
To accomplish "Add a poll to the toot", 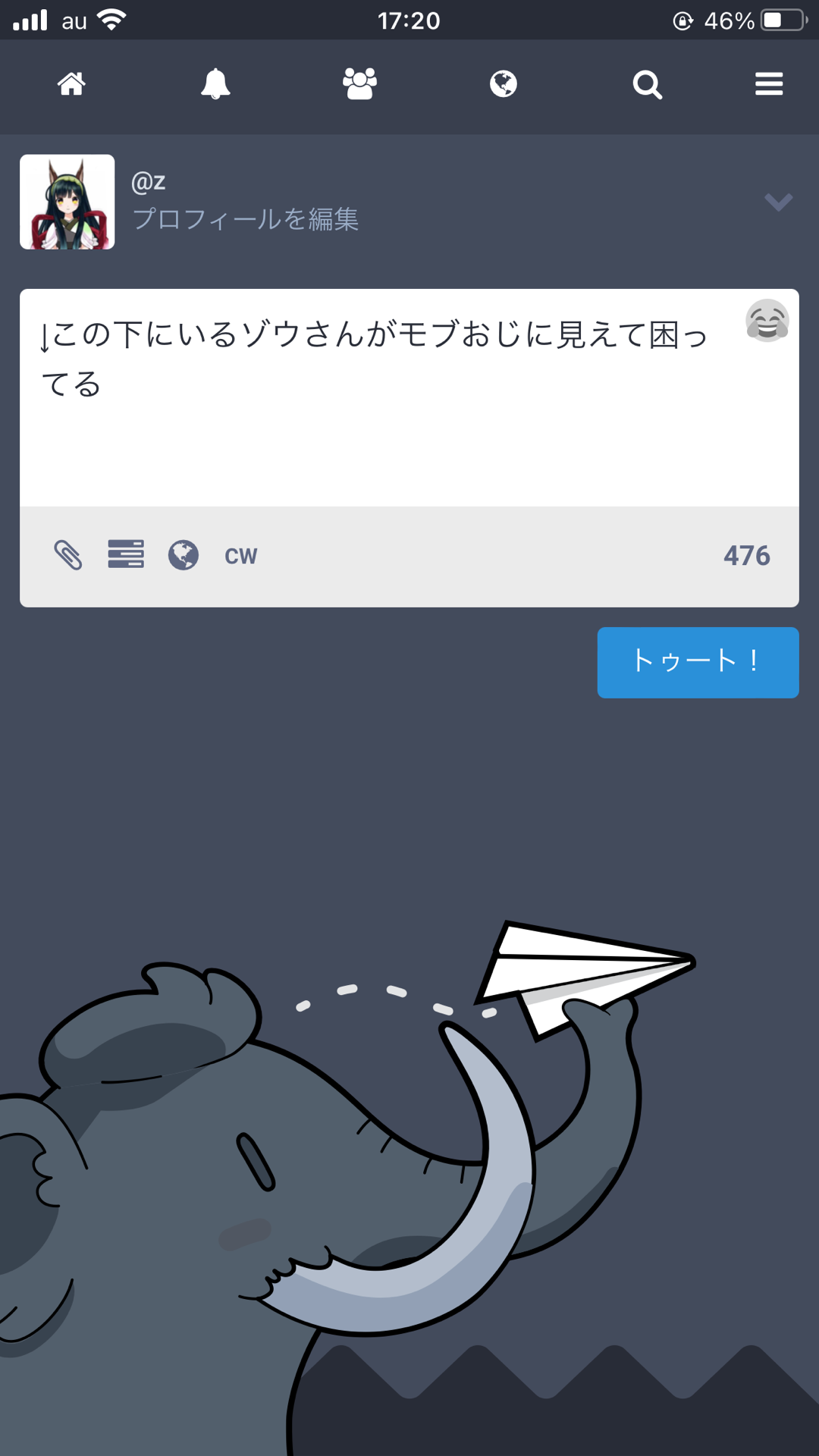I will [126, 554].
